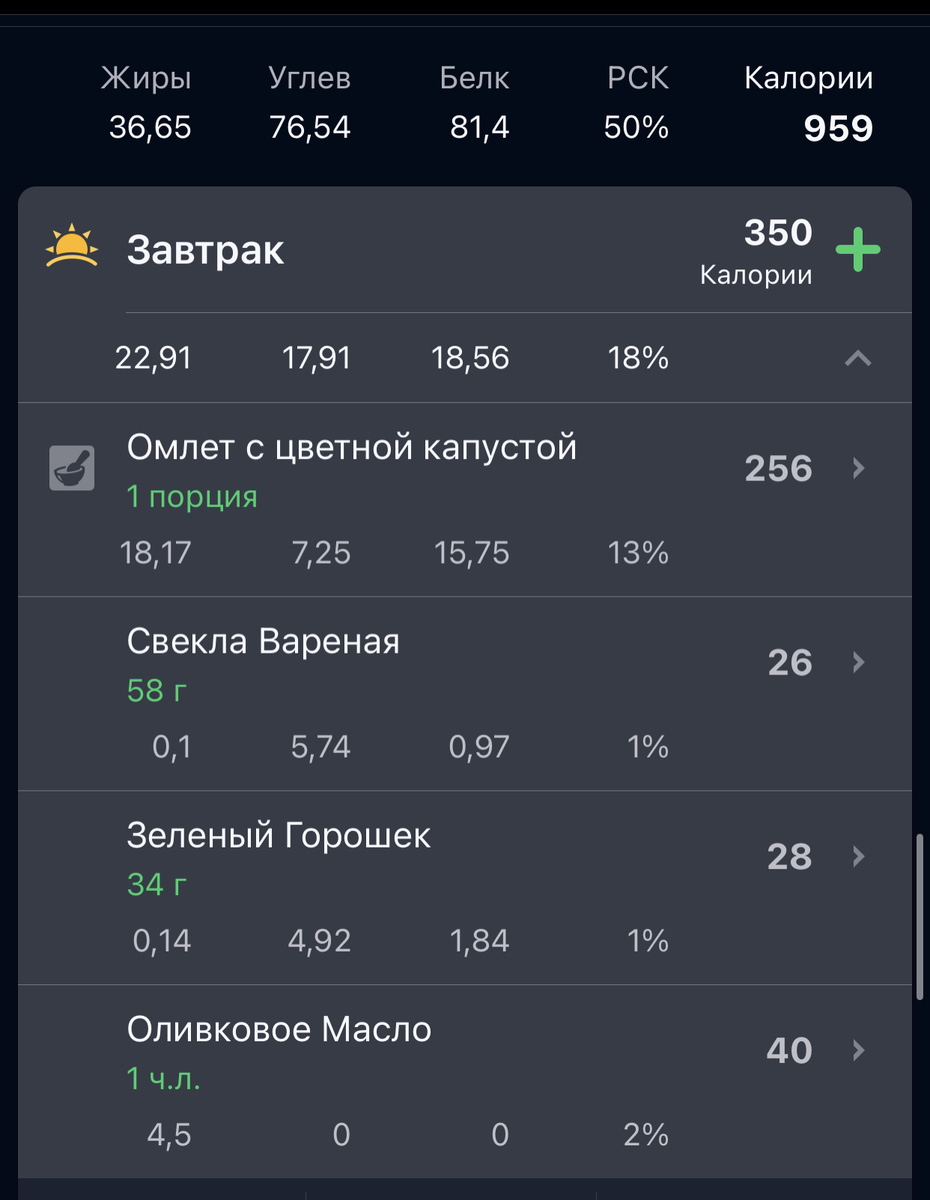930x1200 pixels.
Task: Open Зеленый Горошек details arrow
Action: pos(858,856)
